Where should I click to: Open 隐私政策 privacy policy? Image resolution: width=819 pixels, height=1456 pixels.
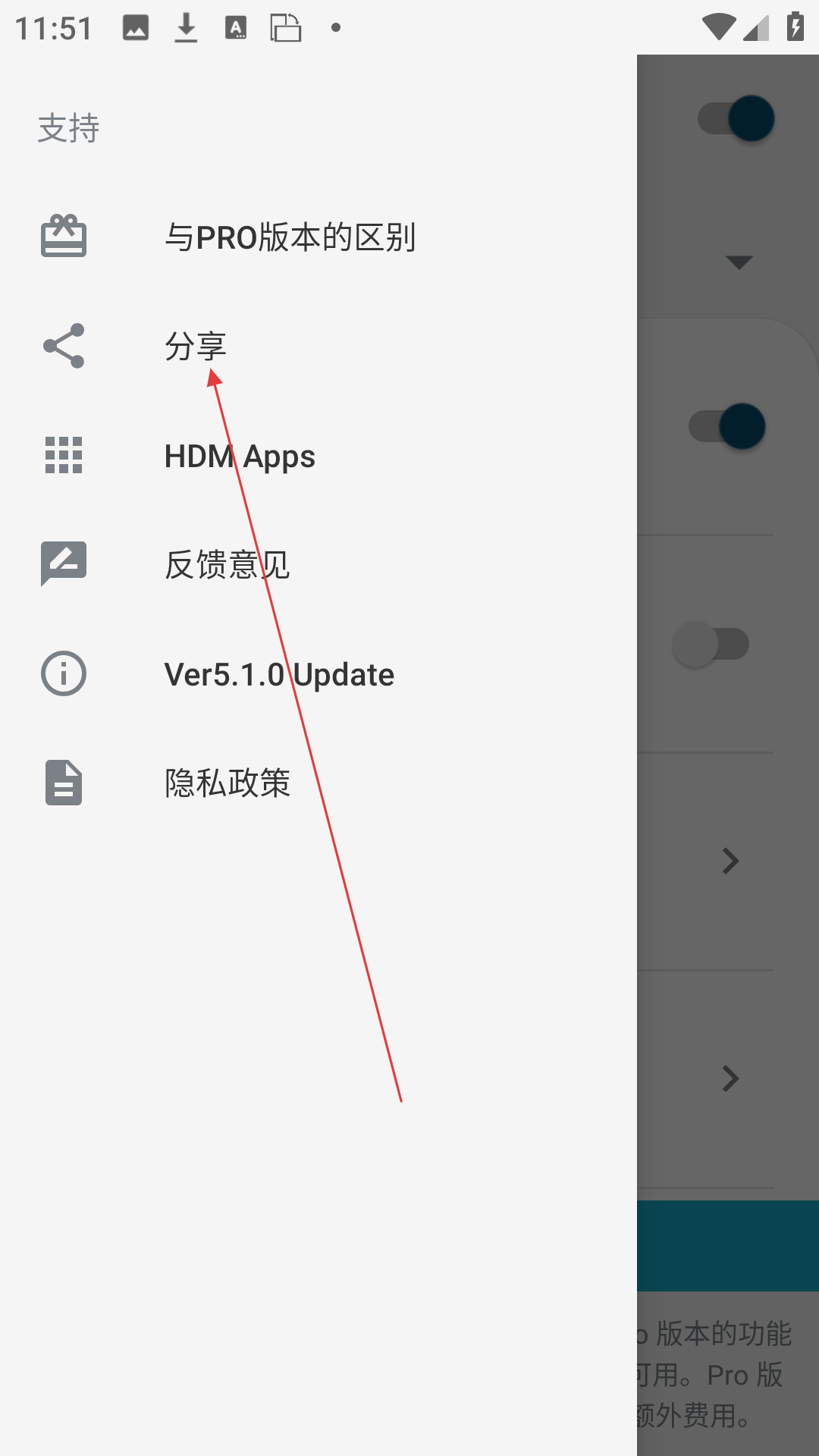point(318,783)
